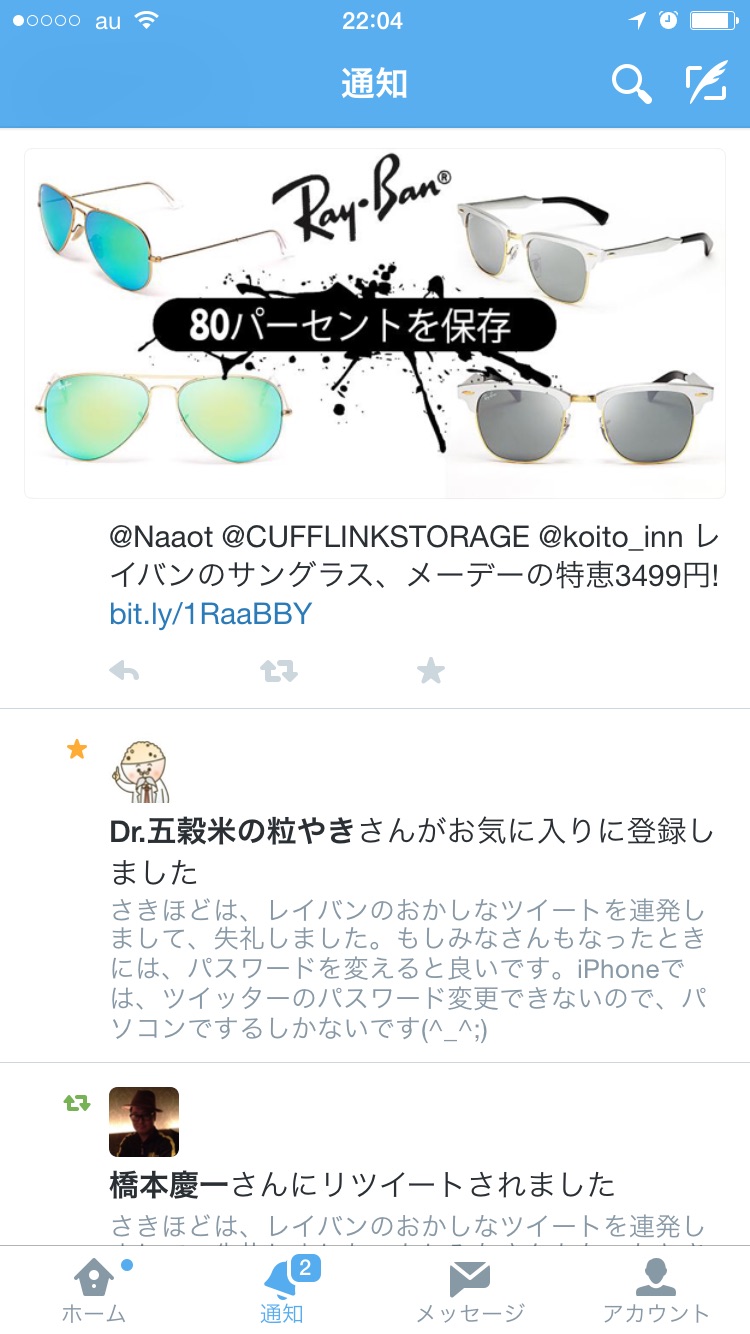Switch to the アカウント tab
Viewport: 750px width, 1334px height.
click(656, 1290)
